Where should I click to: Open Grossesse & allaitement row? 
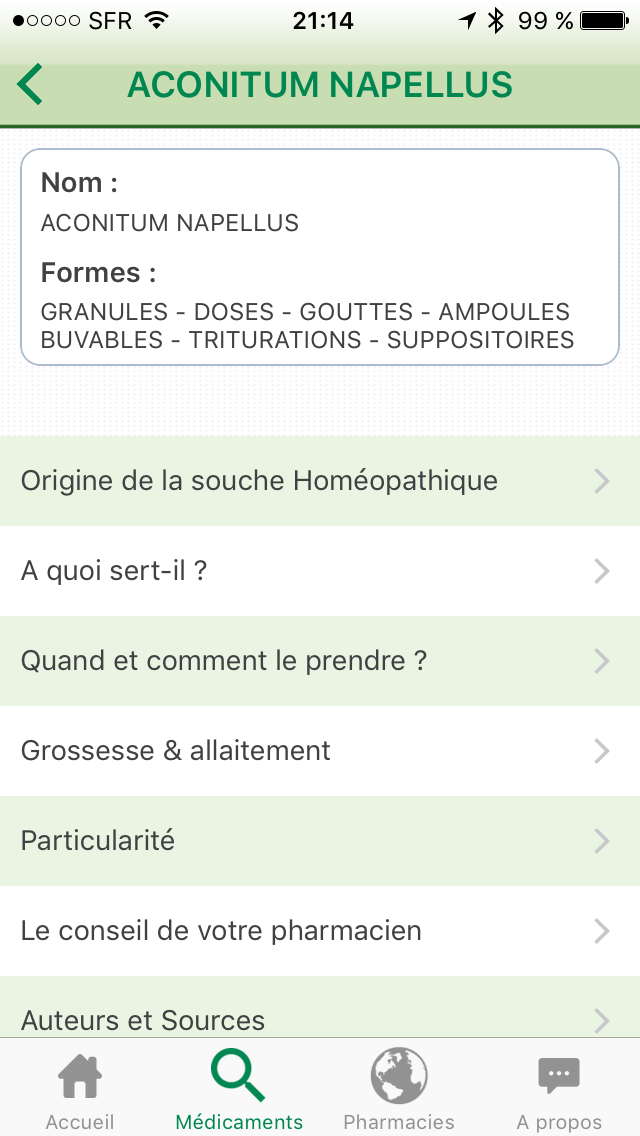(320, 751)
